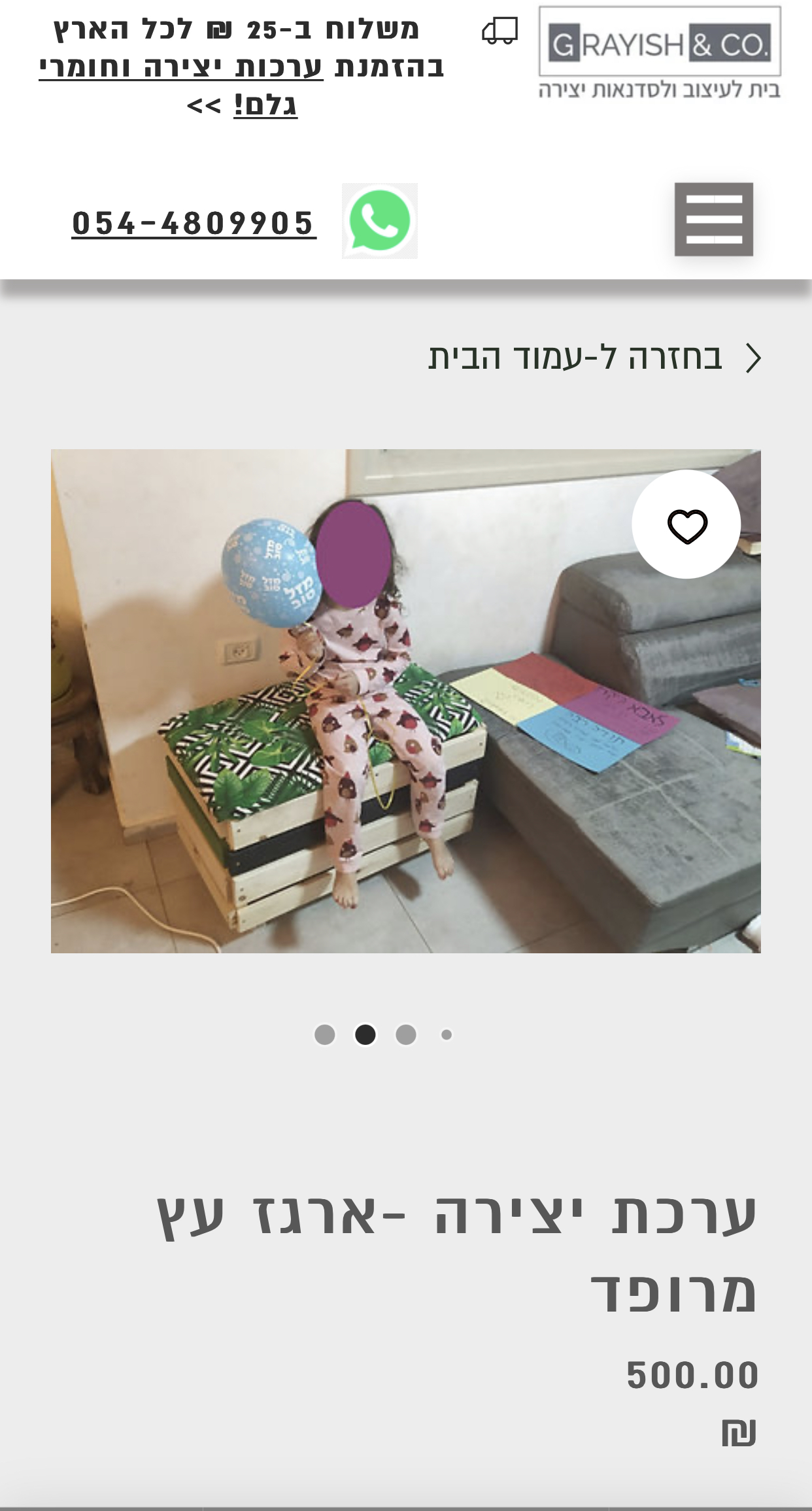Call phone number 054-4809905
This screenshot has width=812, height=1511.
[194, 223]
